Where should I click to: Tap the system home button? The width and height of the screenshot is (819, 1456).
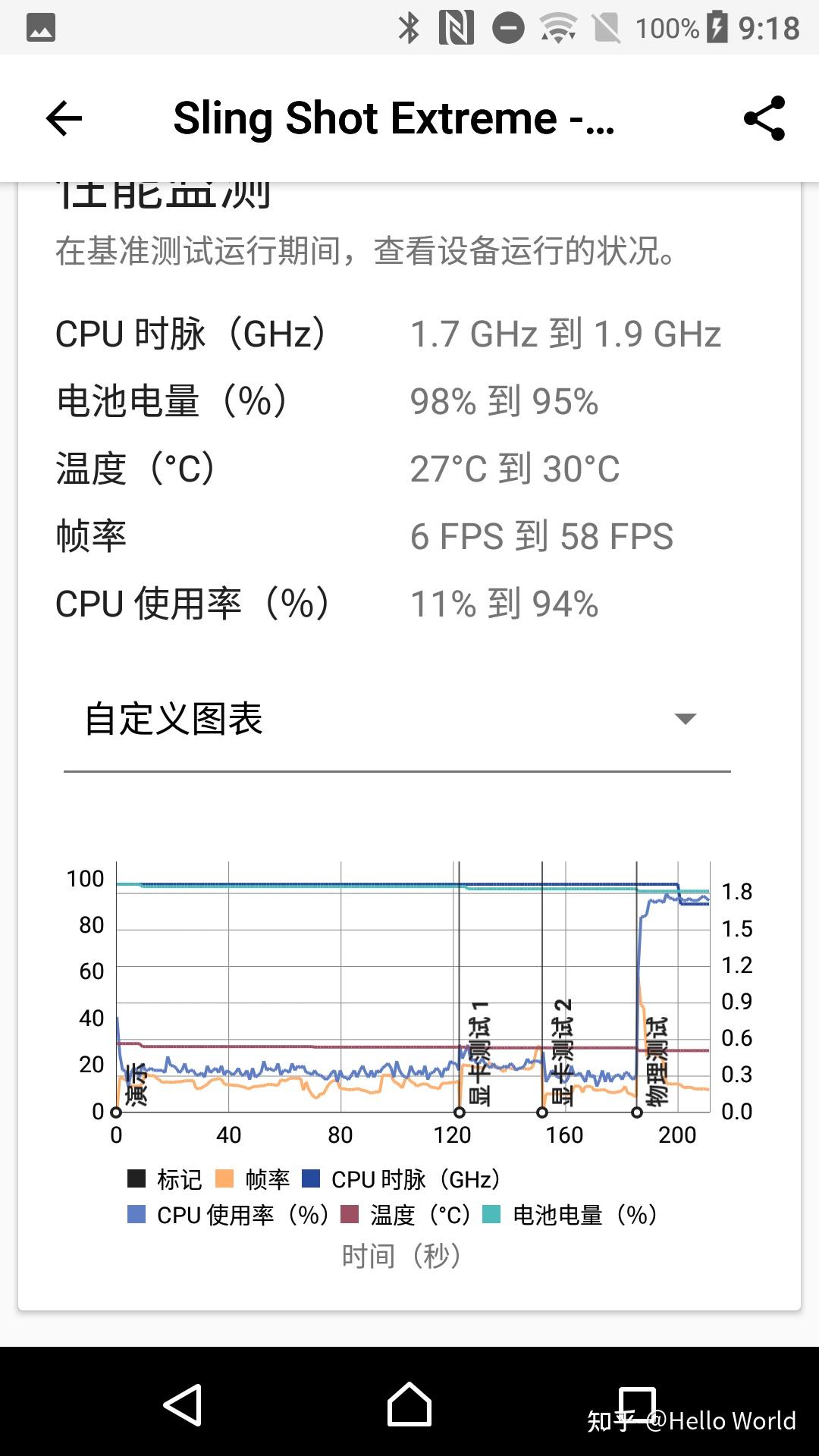tap(409, 1404)
